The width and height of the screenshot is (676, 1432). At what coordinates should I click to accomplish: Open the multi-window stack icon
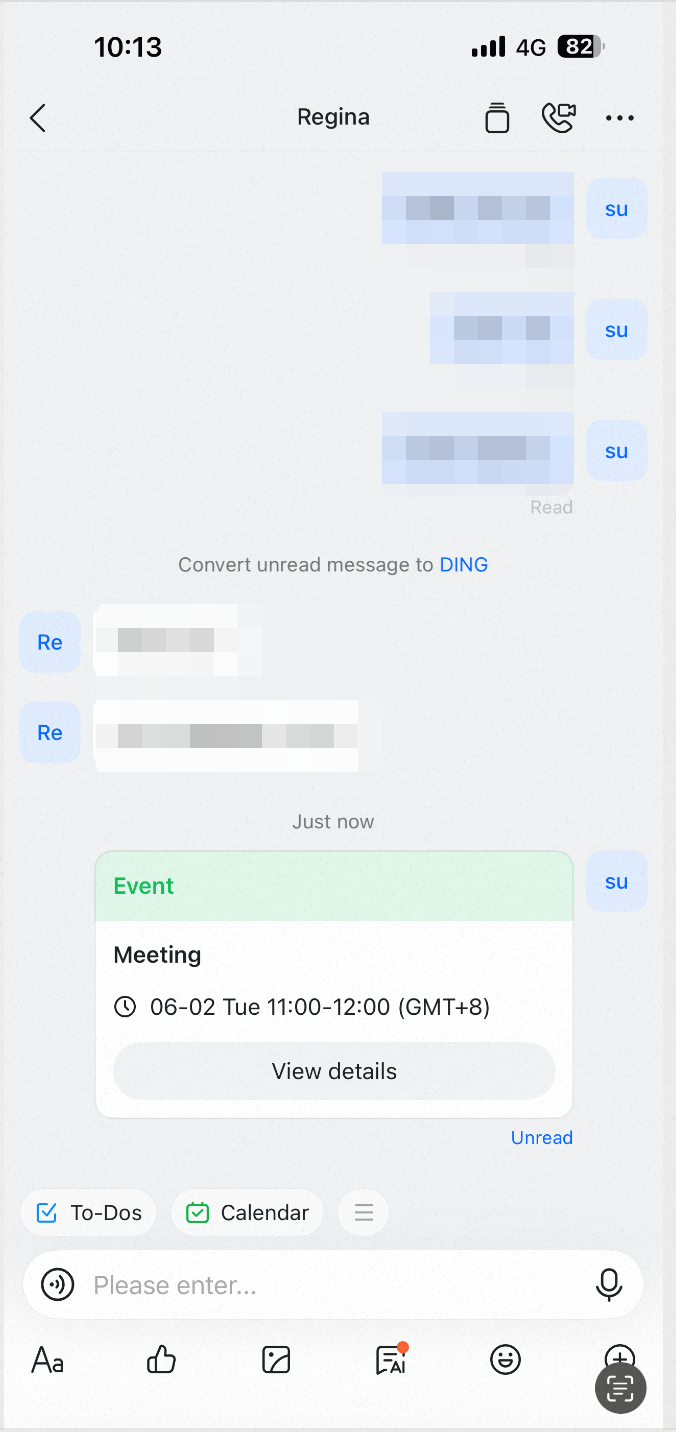coord(497,118)
